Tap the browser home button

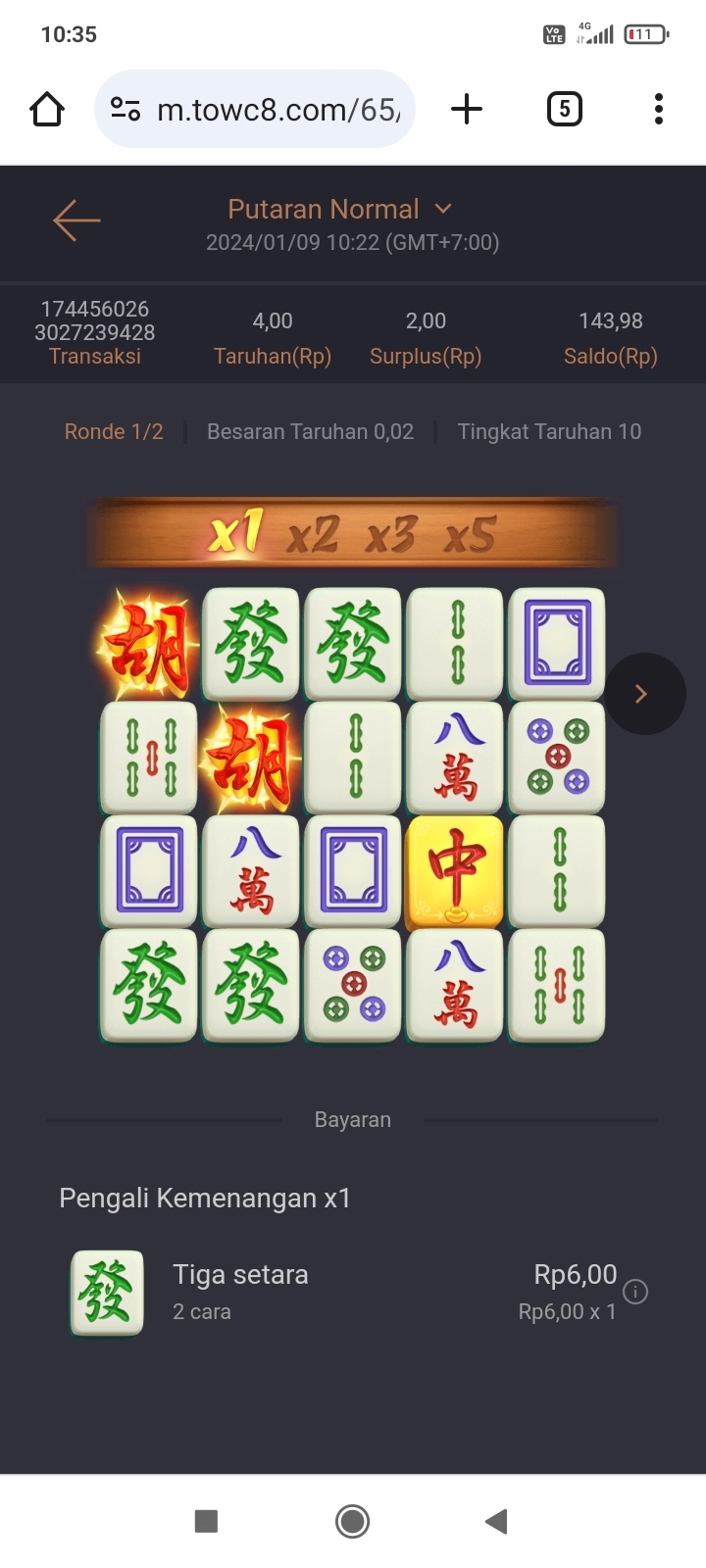[47, 109]
